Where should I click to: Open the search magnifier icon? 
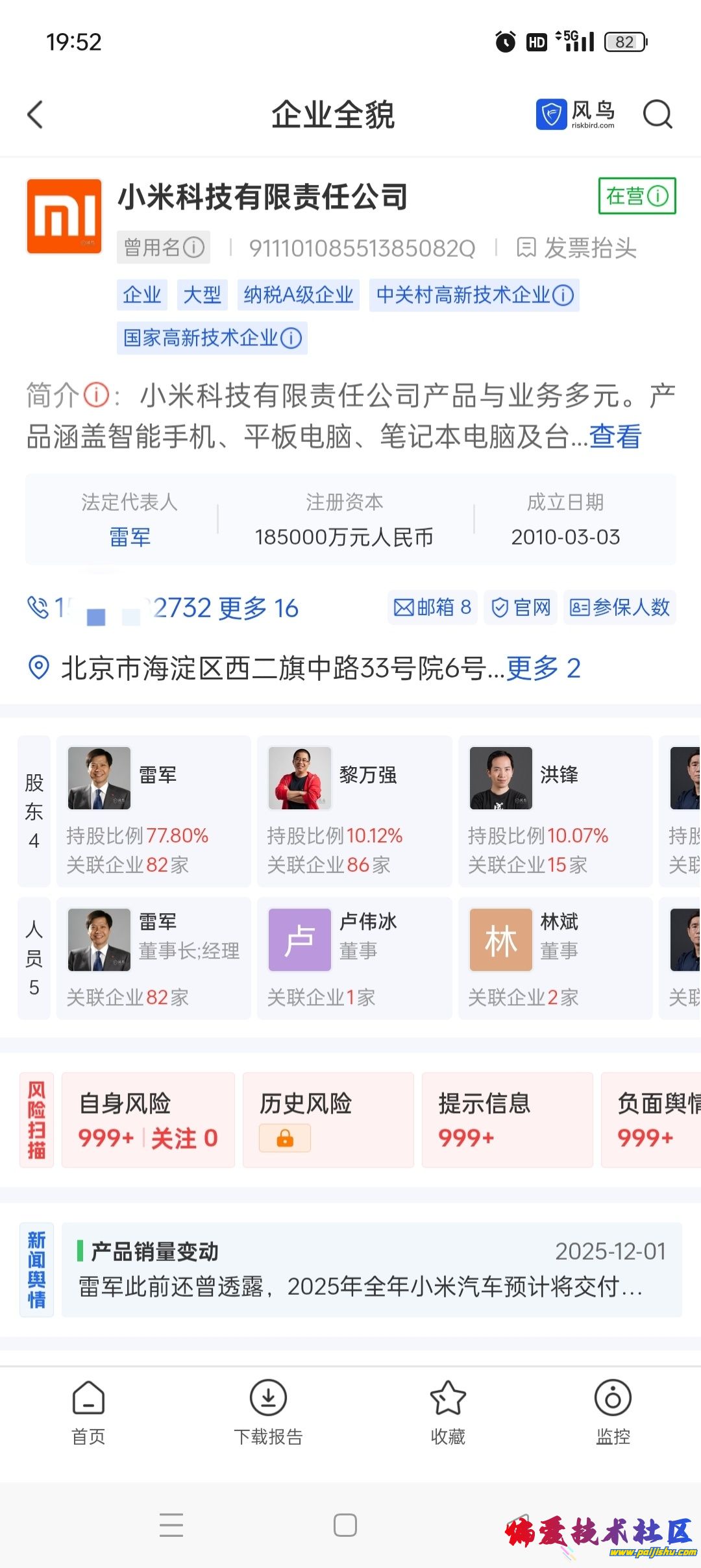coord(657,115)
